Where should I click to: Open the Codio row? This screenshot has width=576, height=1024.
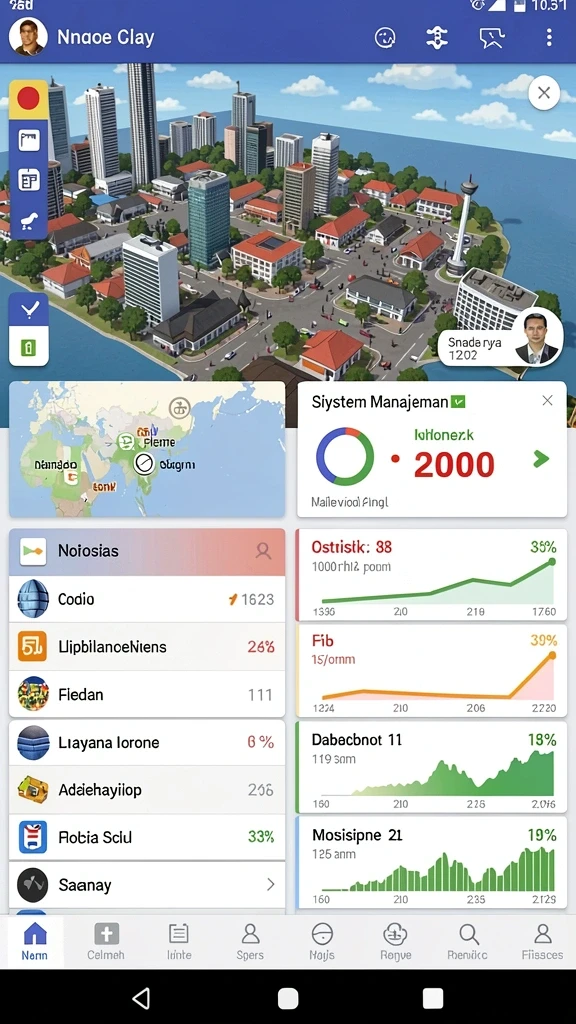(147, 599)
